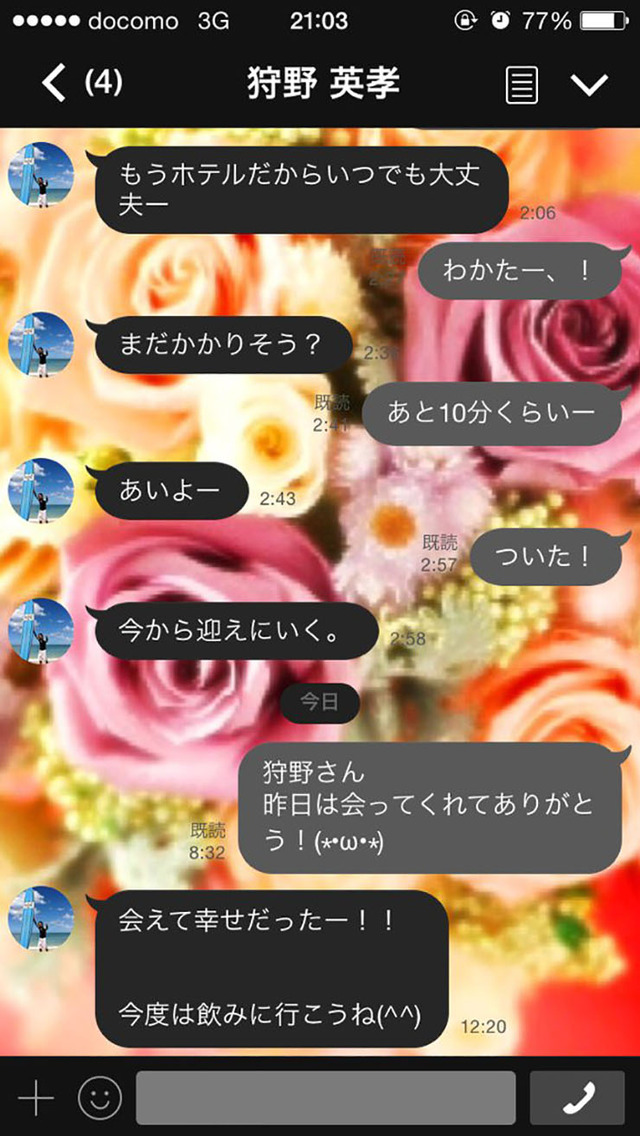This screenshot has height=1136, width=640.
Task: Open sender's avatar beside もうホテルだから message
Action: pyautogui.click(x=42, y=175)
